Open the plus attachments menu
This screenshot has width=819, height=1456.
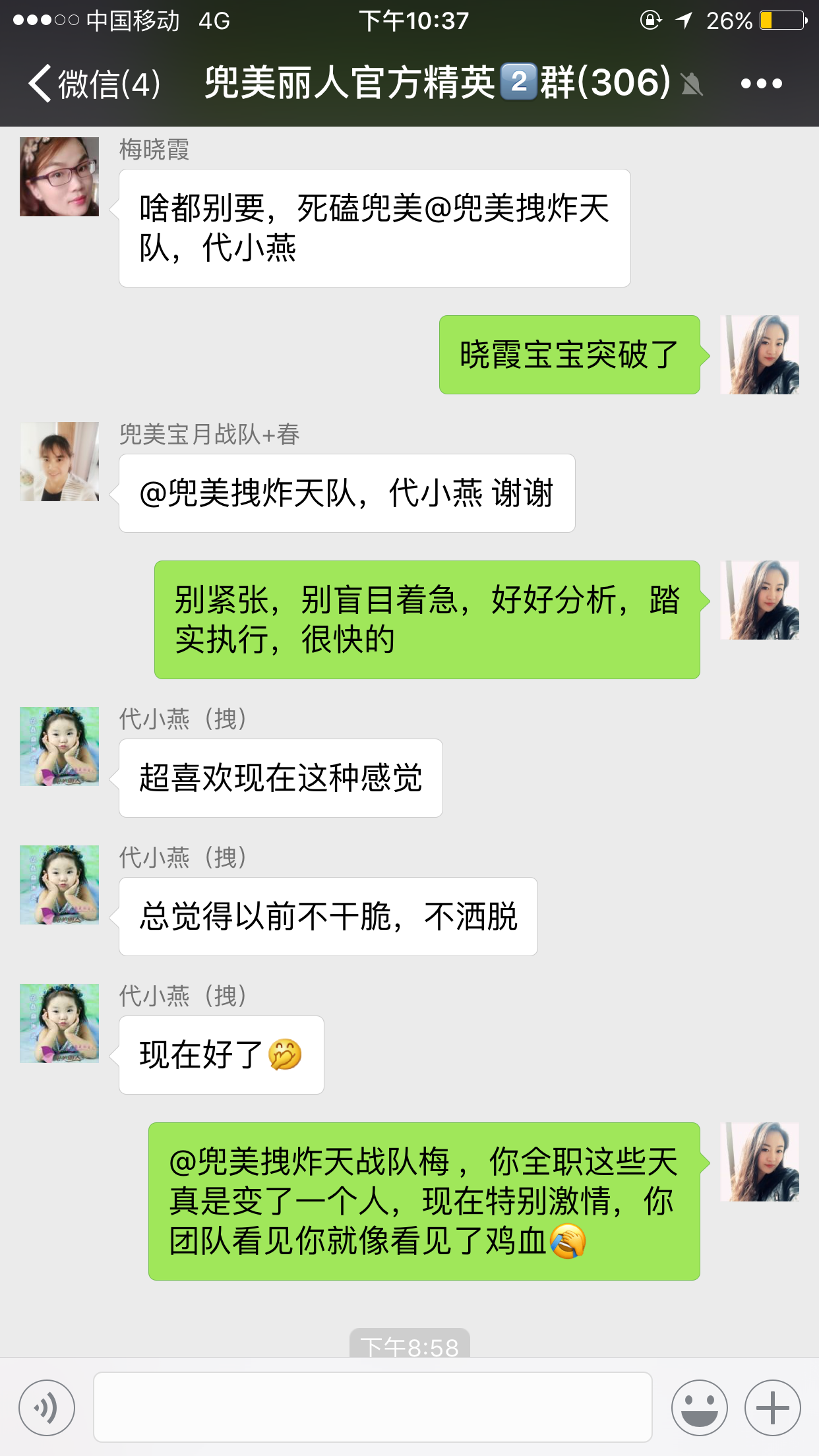pyautogui.click(x=772, y=1408)
